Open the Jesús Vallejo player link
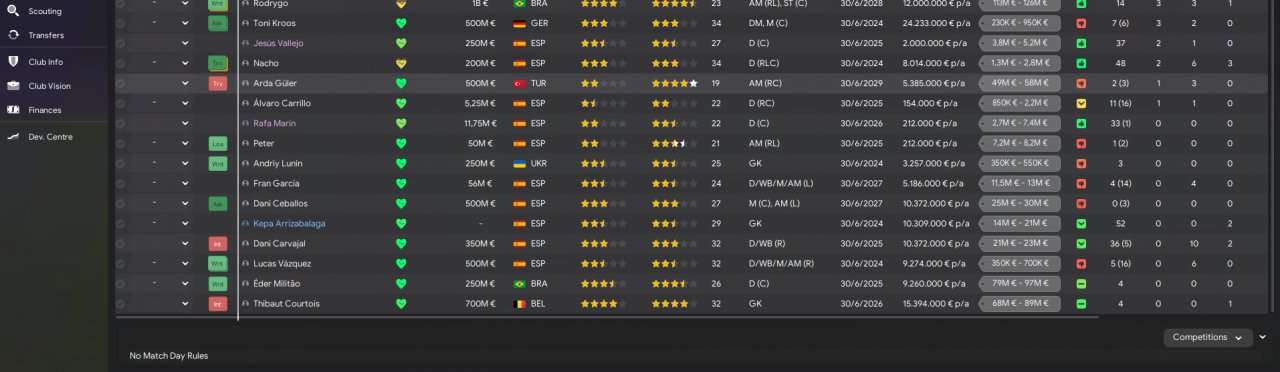 coord(278,43)
